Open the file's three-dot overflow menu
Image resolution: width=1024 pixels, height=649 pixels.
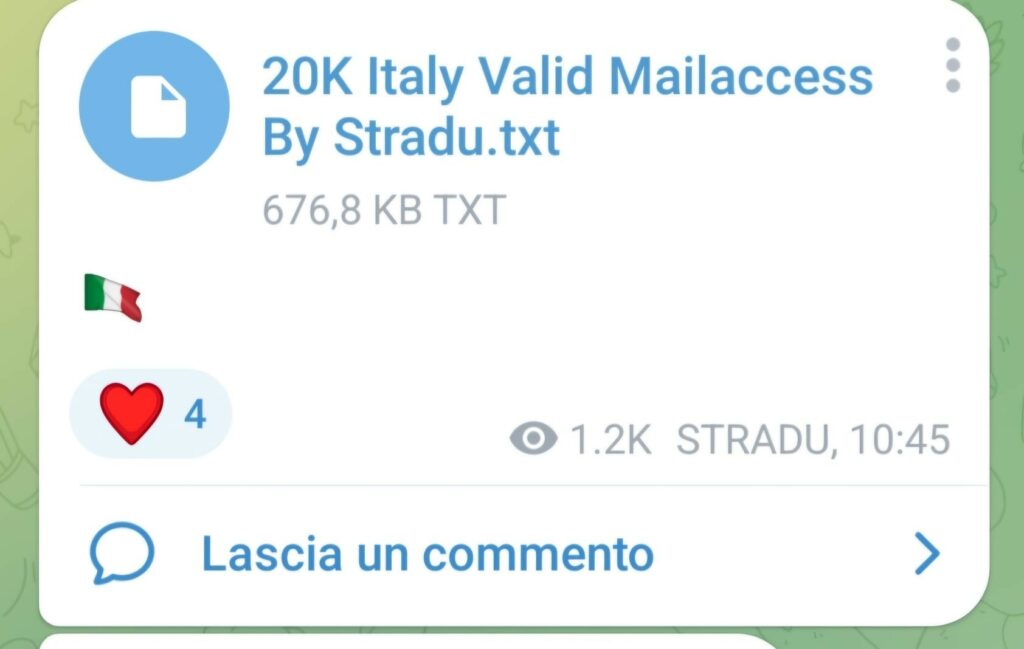pos(952,66)
